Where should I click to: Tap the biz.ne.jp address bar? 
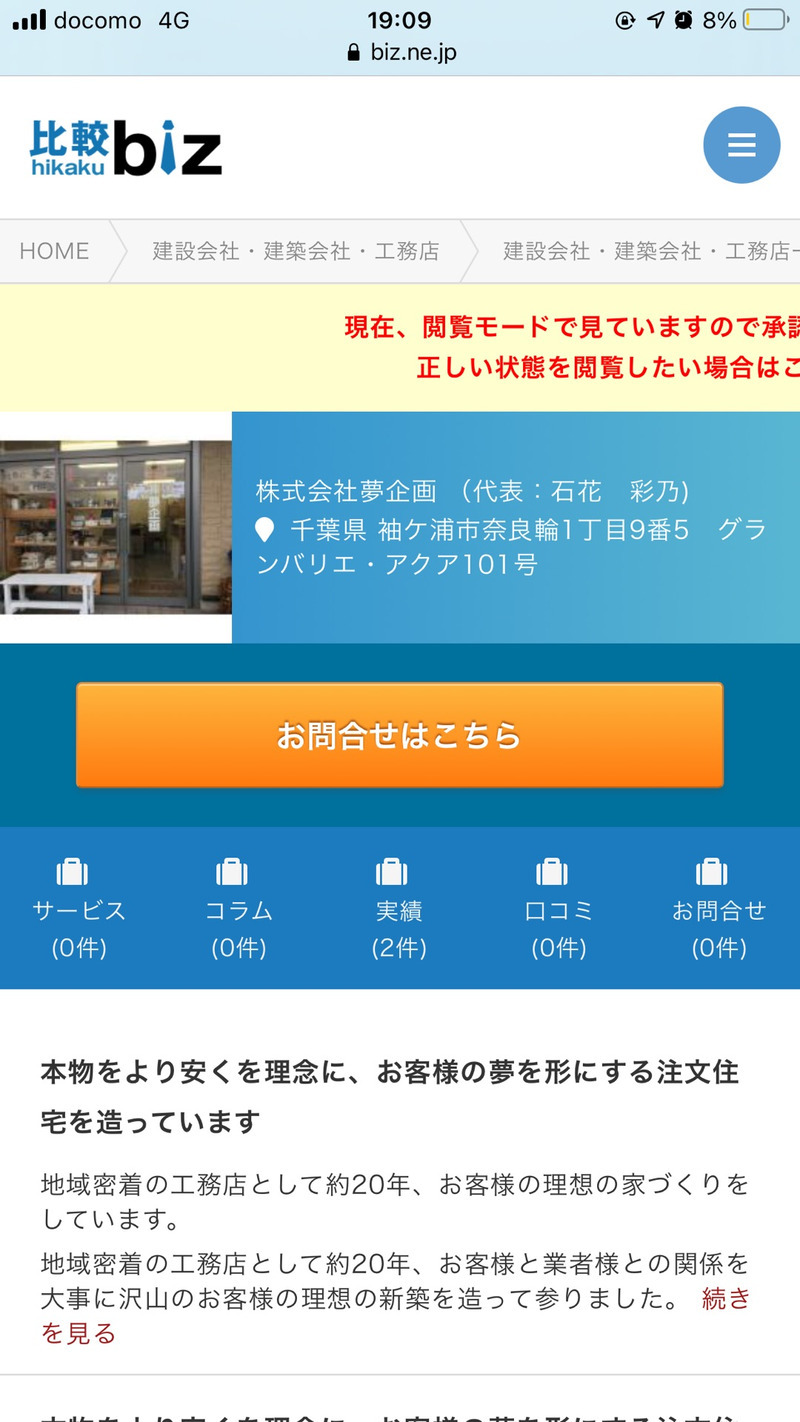400,52
